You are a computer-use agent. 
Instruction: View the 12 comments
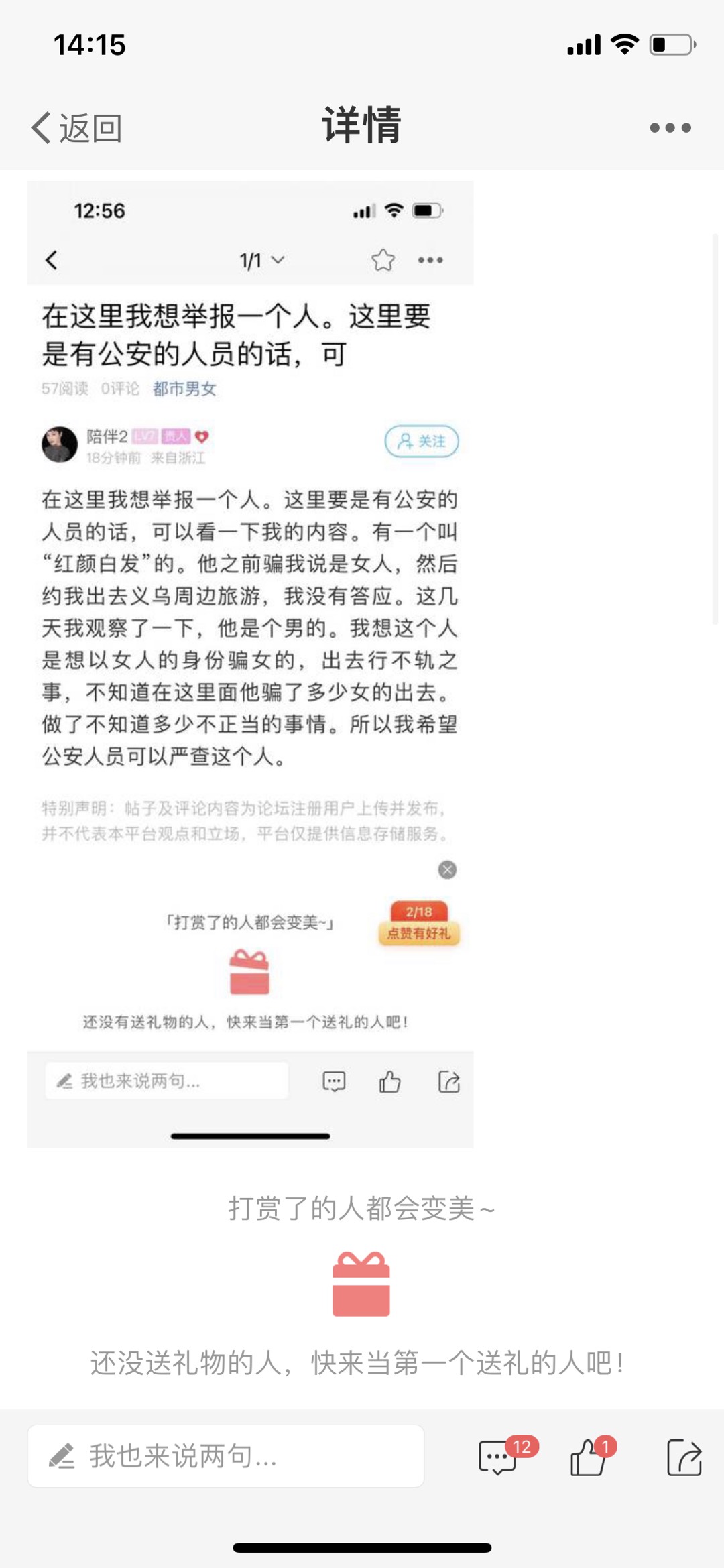click(498, 1457)
